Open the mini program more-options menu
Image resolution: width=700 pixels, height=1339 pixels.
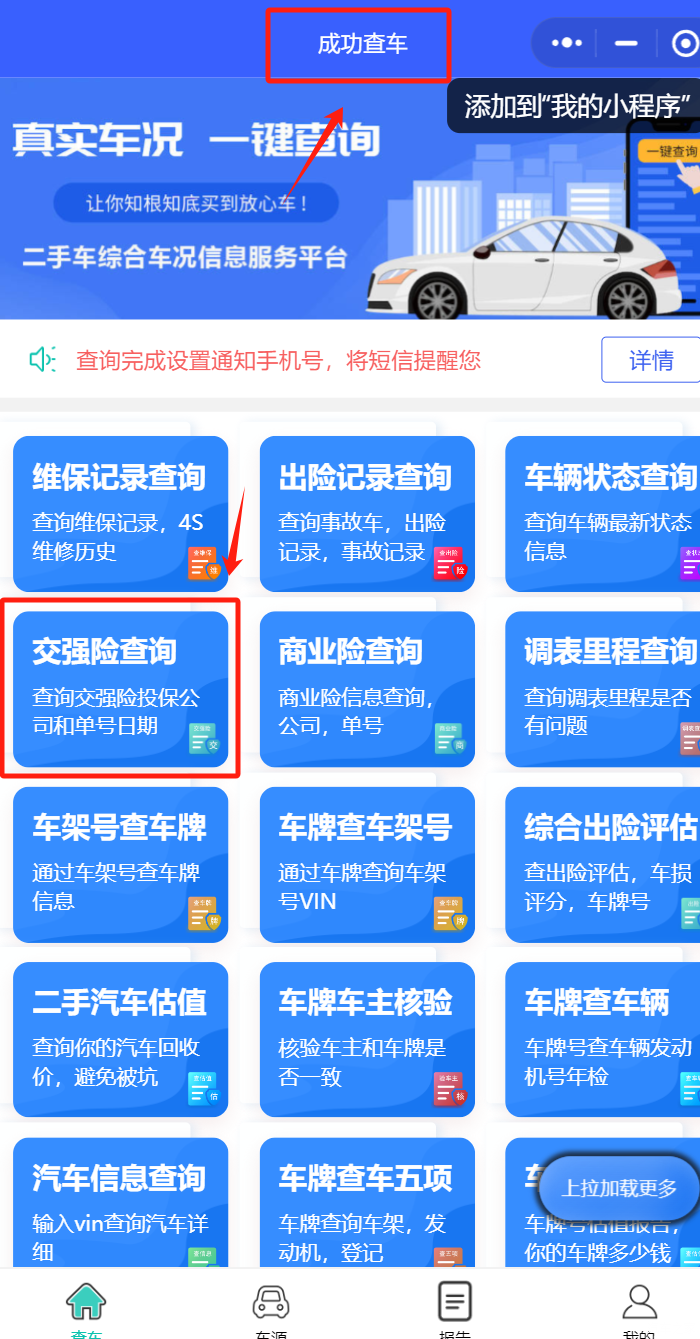coord(566,43)
